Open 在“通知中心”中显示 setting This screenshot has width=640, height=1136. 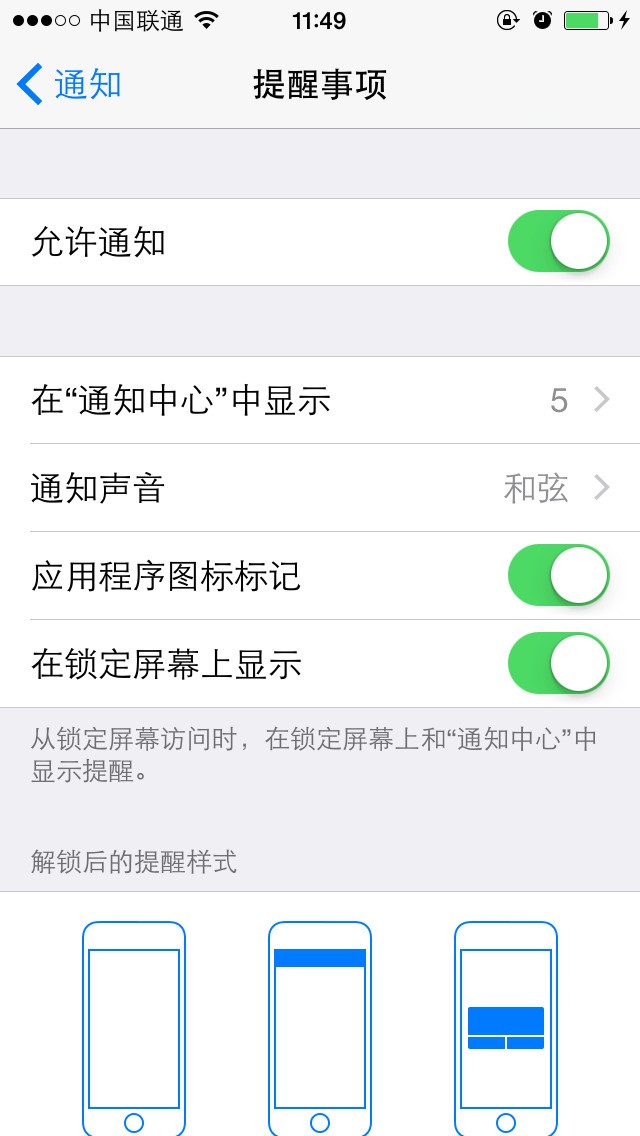pyautogui.click(x=320, y=401)
